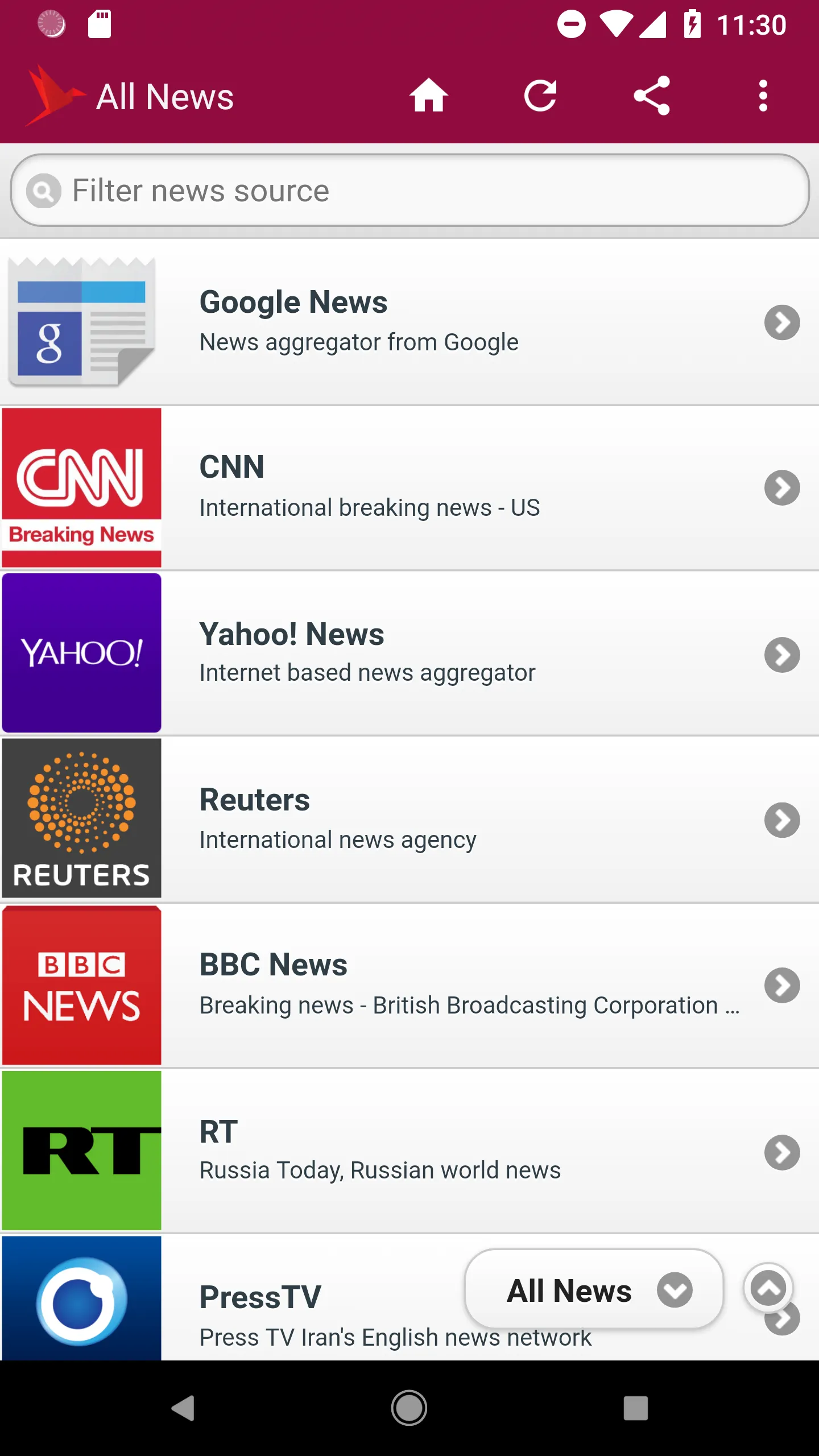The image size is (819, 1456).
Task: Tap the magnifier icon in search bar
Action: point(44,191)
